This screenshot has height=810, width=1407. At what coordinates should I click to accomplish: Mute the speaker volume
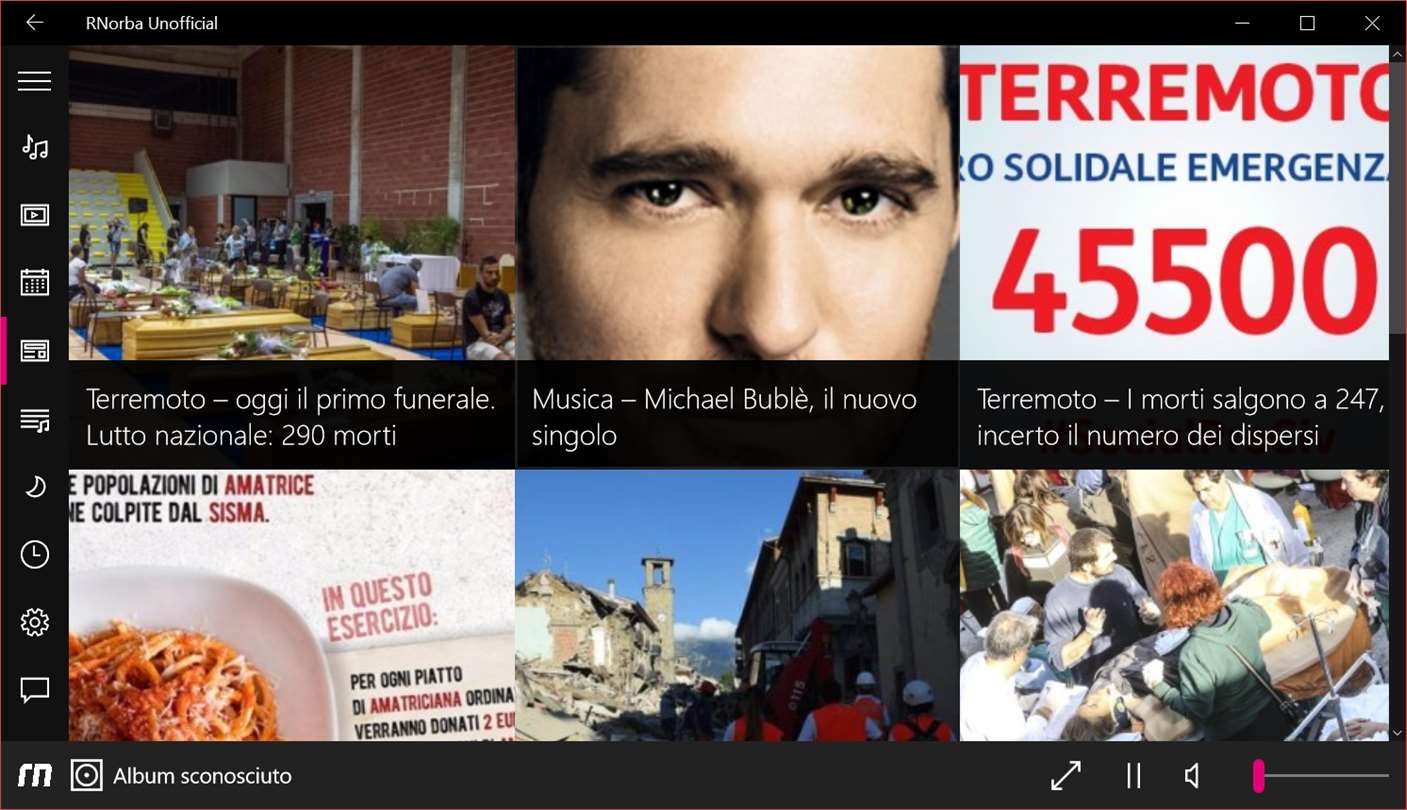point(1192,775)
